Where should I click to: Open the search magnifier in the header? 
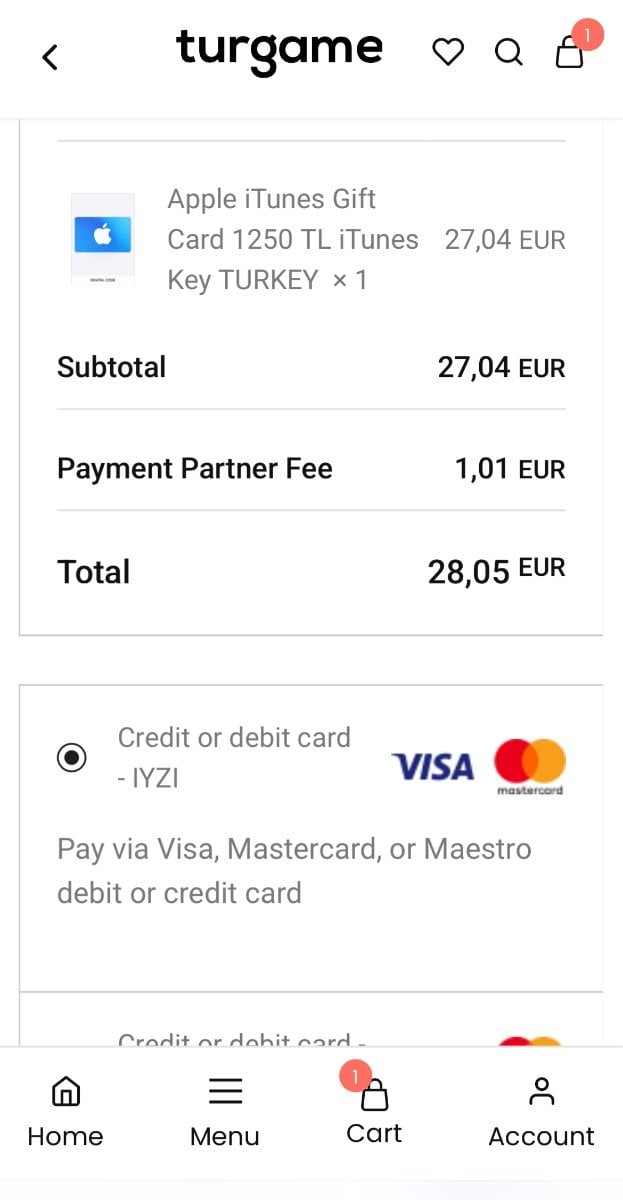[509, 52]
